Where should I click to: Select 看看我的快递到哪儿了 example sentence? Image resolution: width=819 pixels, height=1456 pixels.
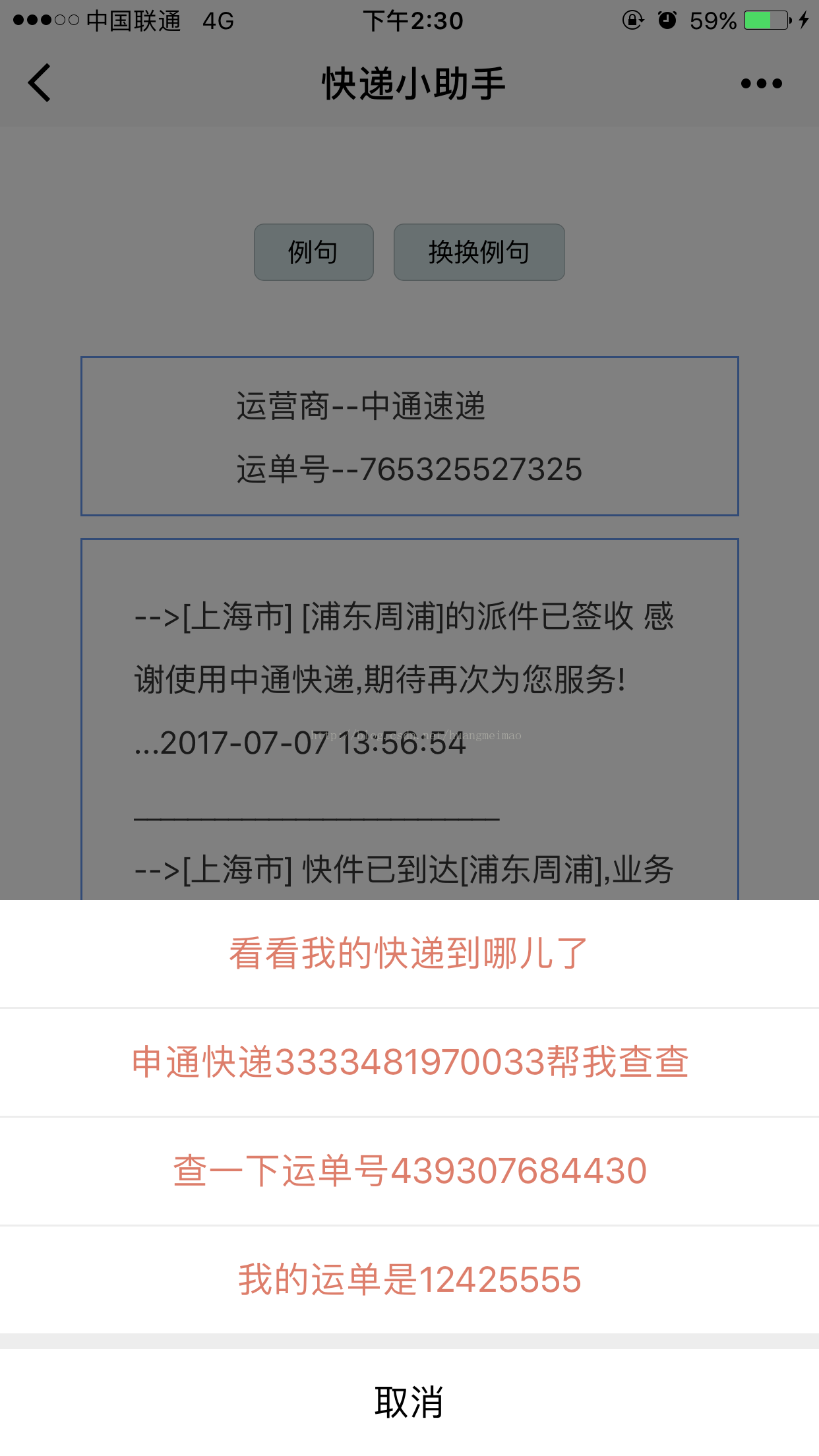point(409,954)
